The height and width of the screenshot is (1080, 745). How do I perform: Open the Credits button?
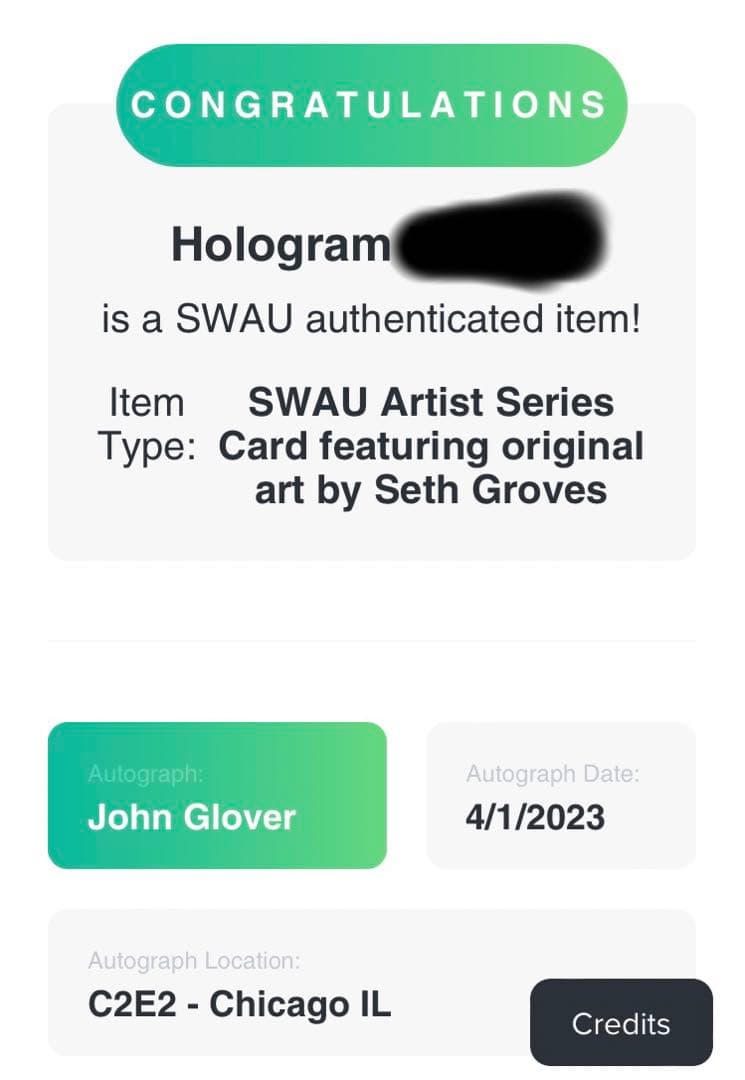pos(621,1023)
